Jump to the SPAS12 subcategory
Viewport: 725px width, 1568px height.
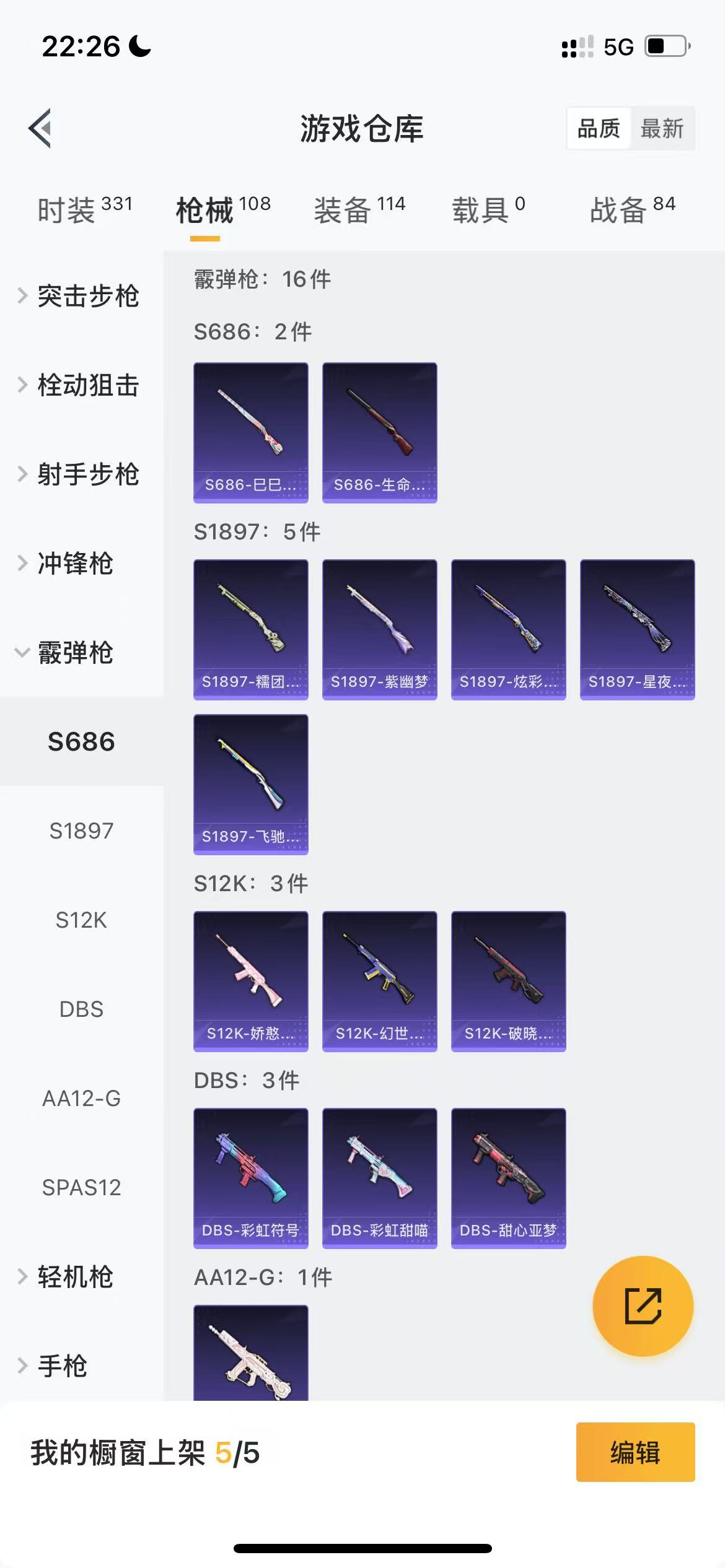81,1188
